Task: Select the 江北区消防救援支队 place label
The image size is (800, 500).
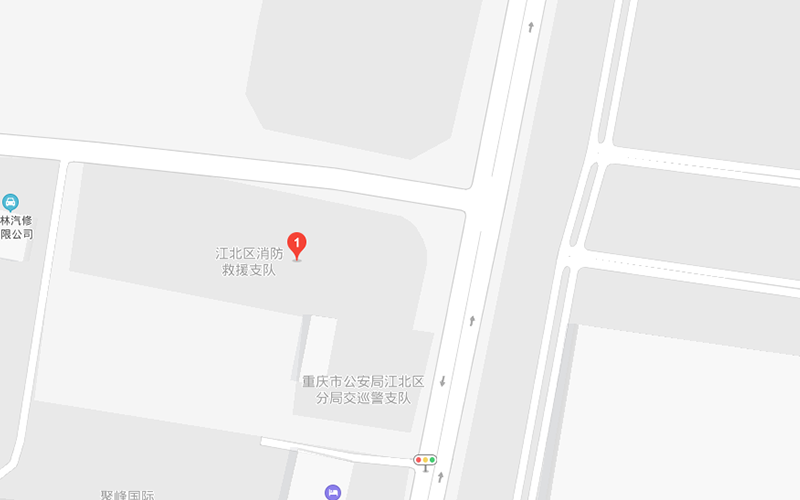Action: pyautogui.click(x=250, y=262)
